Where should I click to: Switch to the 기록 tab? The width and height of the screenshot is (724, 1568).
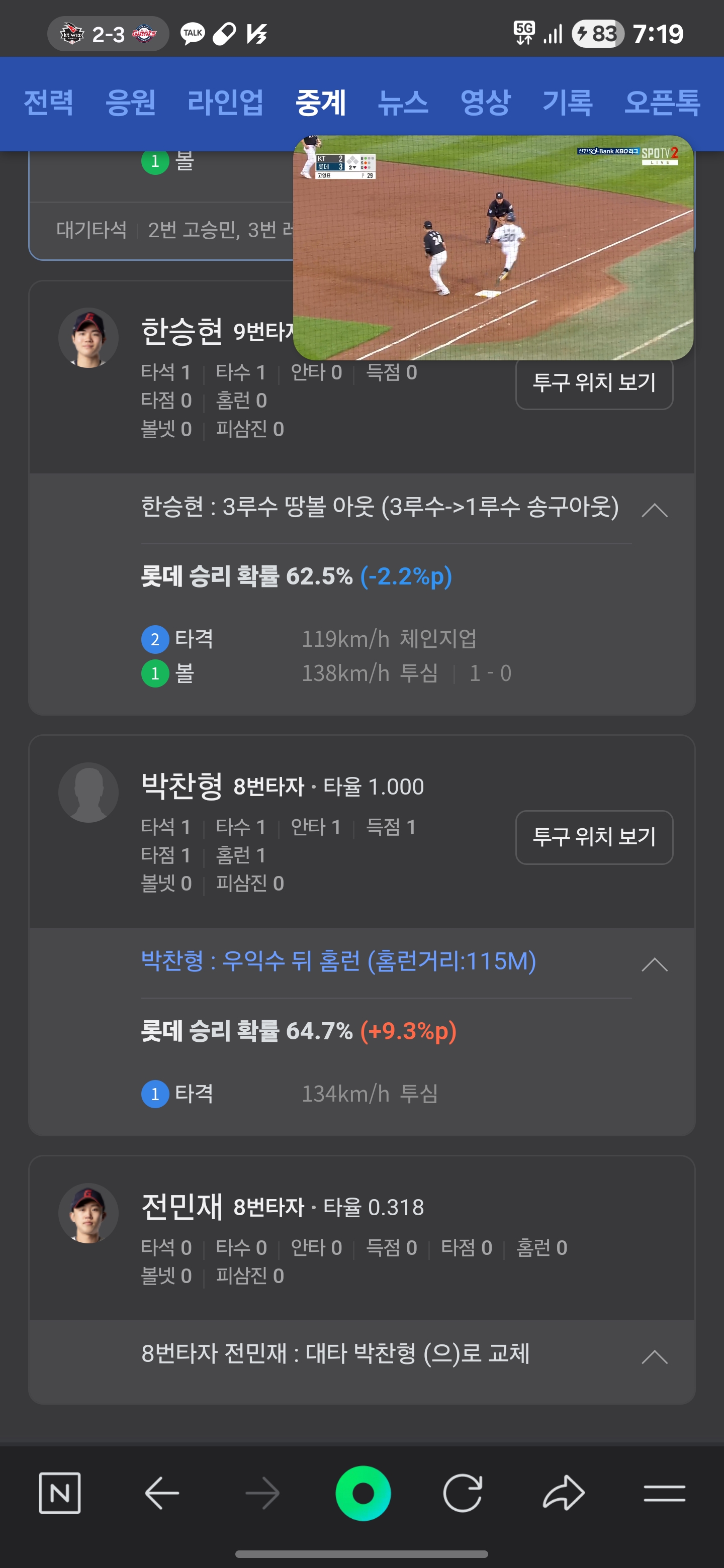(568, 102)
